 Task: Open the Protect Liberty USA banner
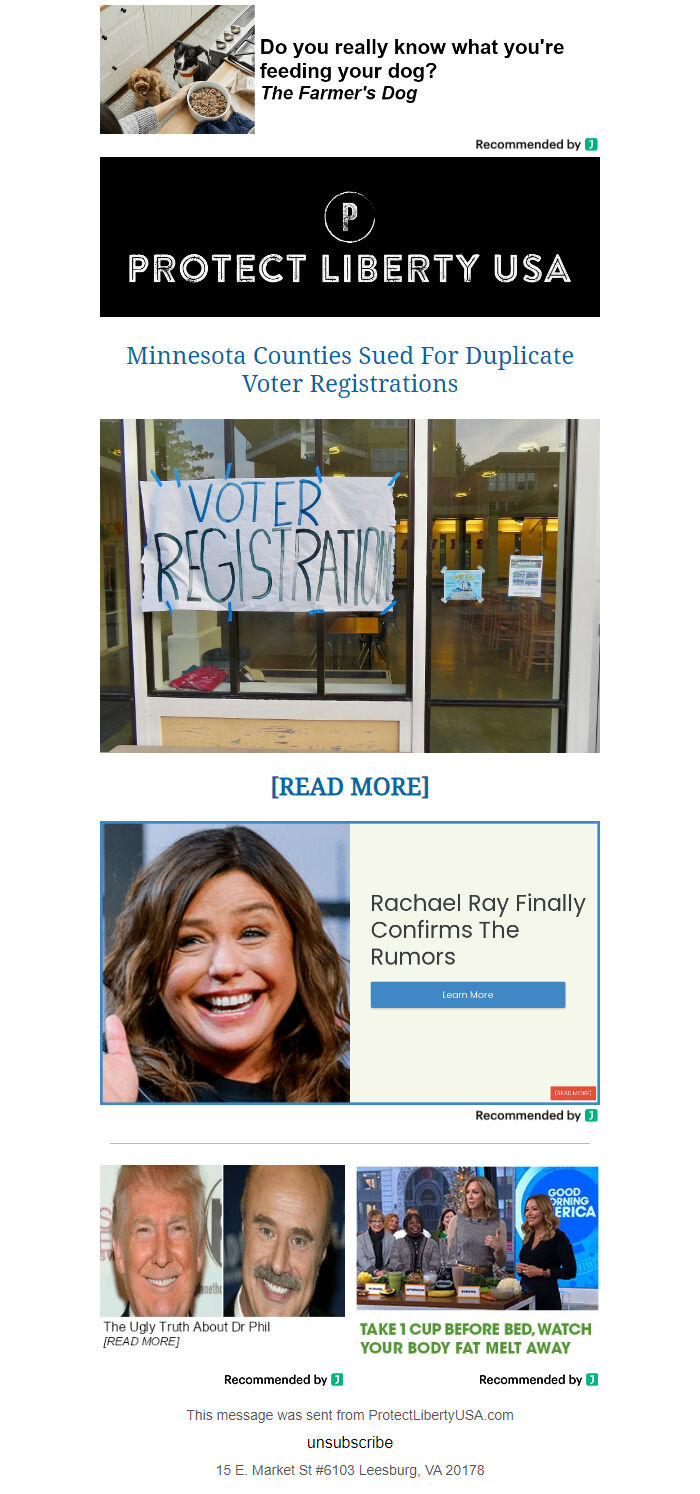click(x=350, y=237)
